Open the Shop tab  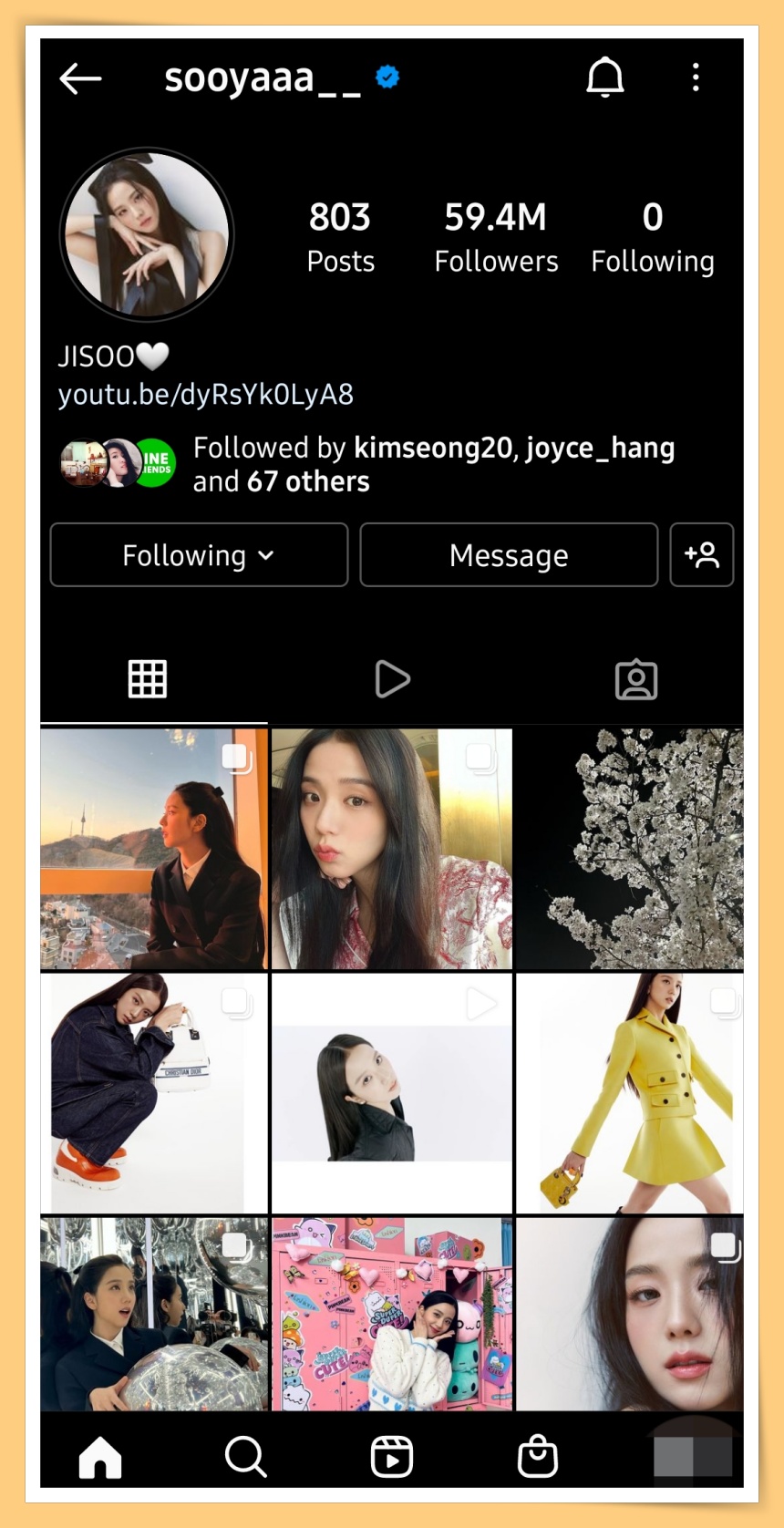coord(538,1456)
